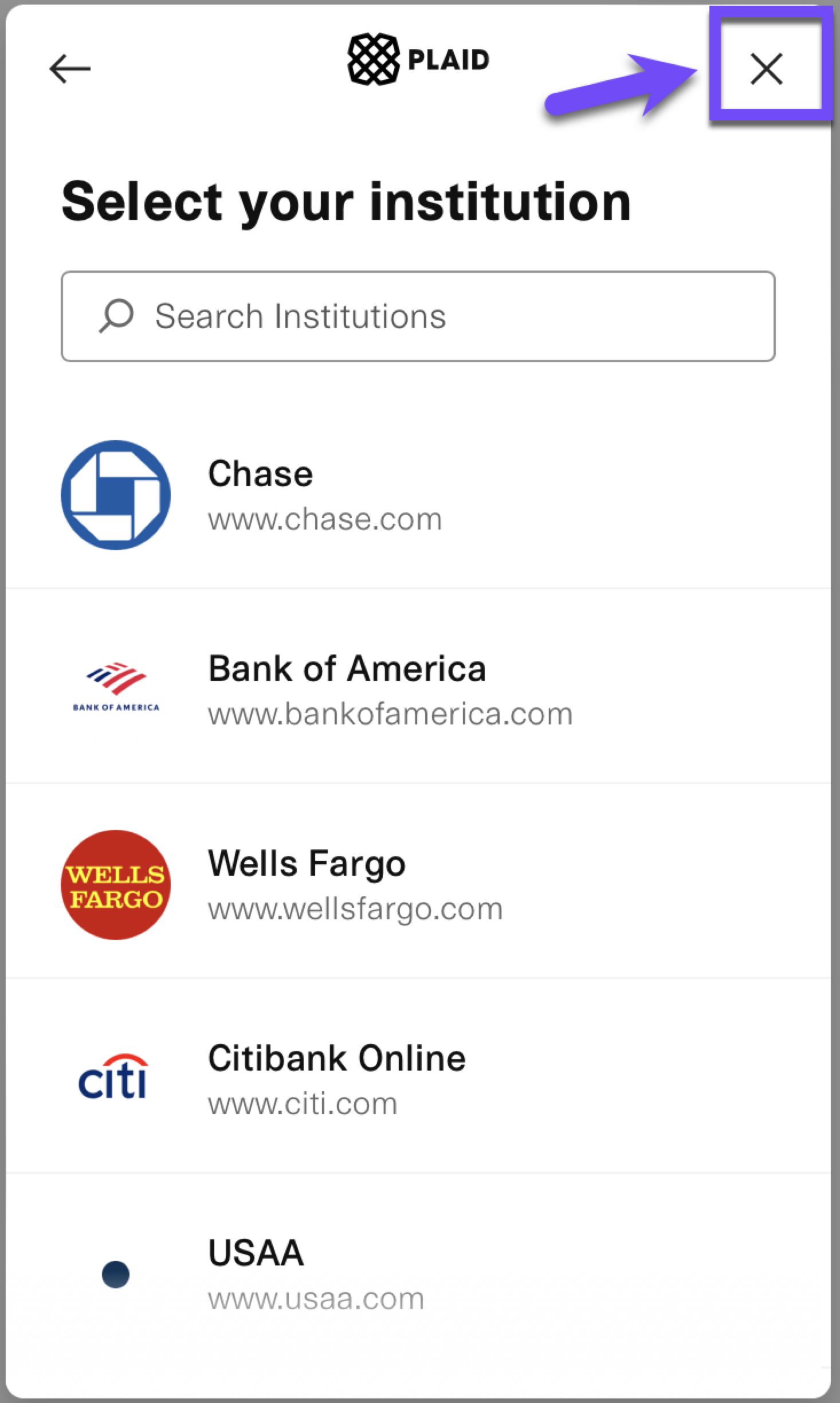Image resolution: width=840 pixels, height=1403 pixels.
Task: Click the www.chase.com link text
Action: [325, 519]
